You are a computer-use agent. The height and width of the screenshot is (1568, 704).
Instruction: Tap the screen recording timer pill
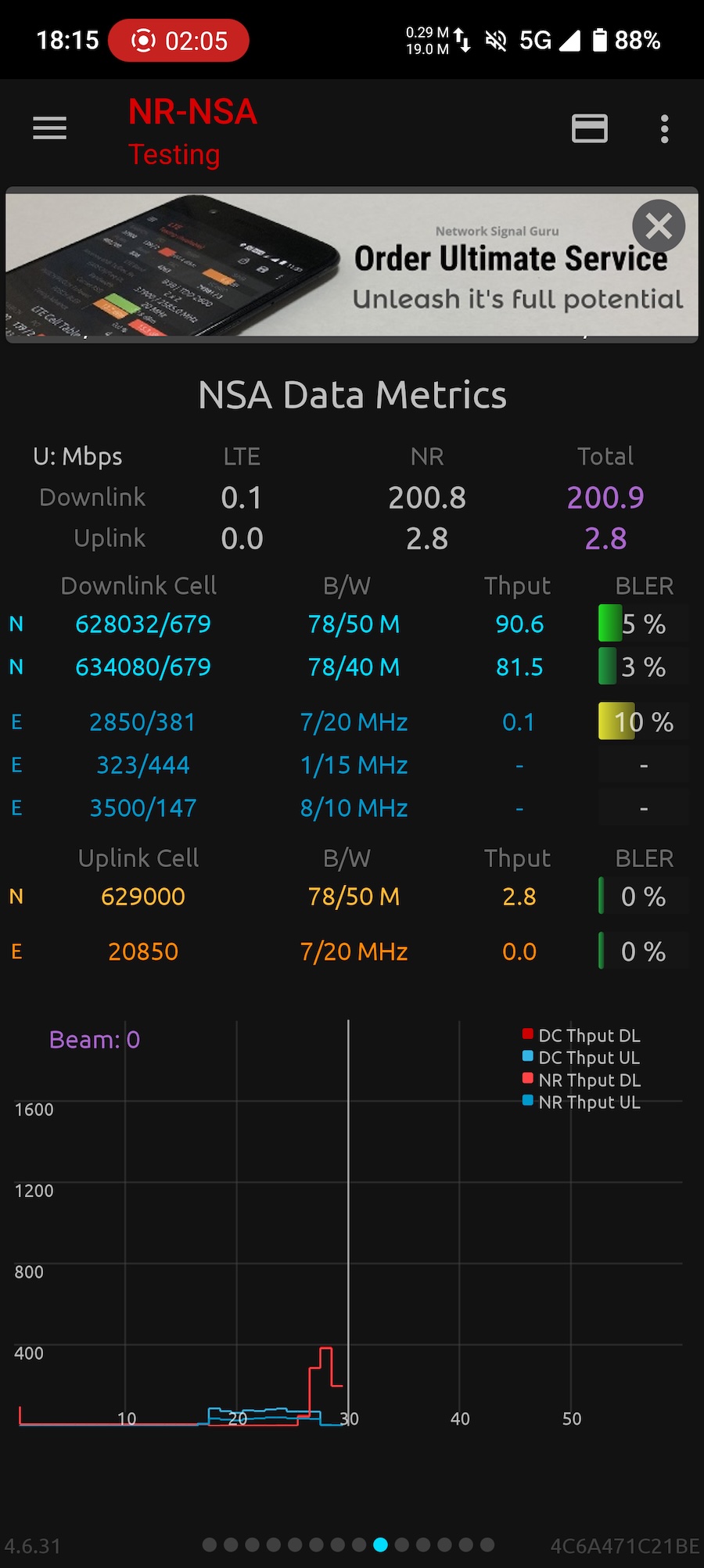click(x=178, y=41)
